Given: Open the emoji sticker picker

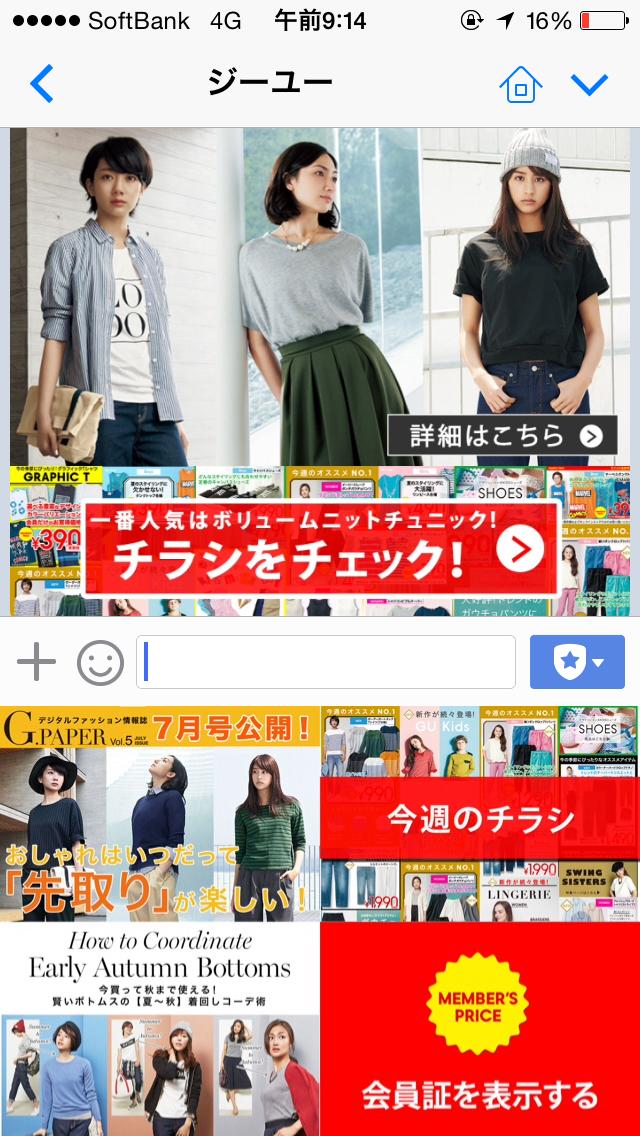Looking at the screenshot, I should click(100, 662).
